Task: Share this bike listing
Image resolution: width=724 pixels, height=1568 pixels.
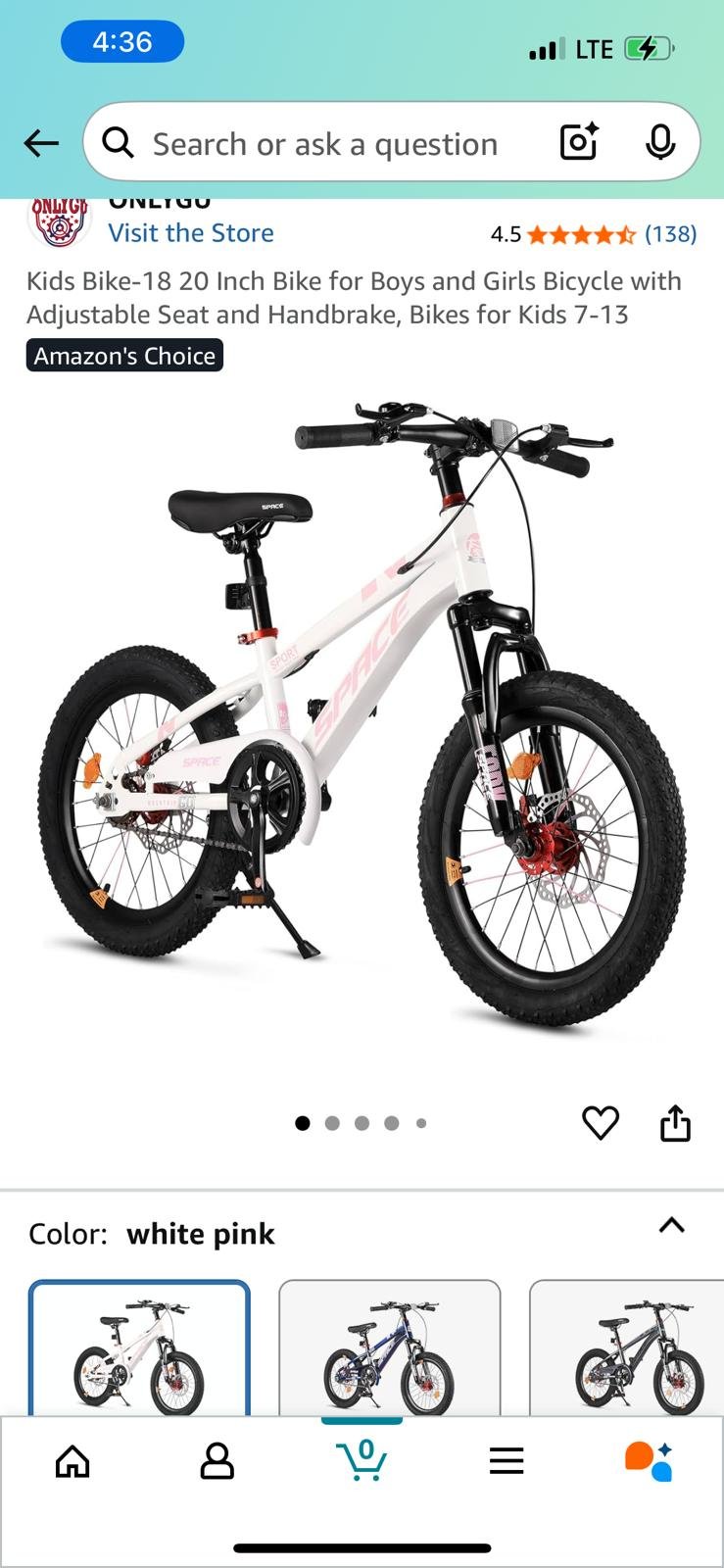Action: pyautogui.click(x=675, y=1123)
